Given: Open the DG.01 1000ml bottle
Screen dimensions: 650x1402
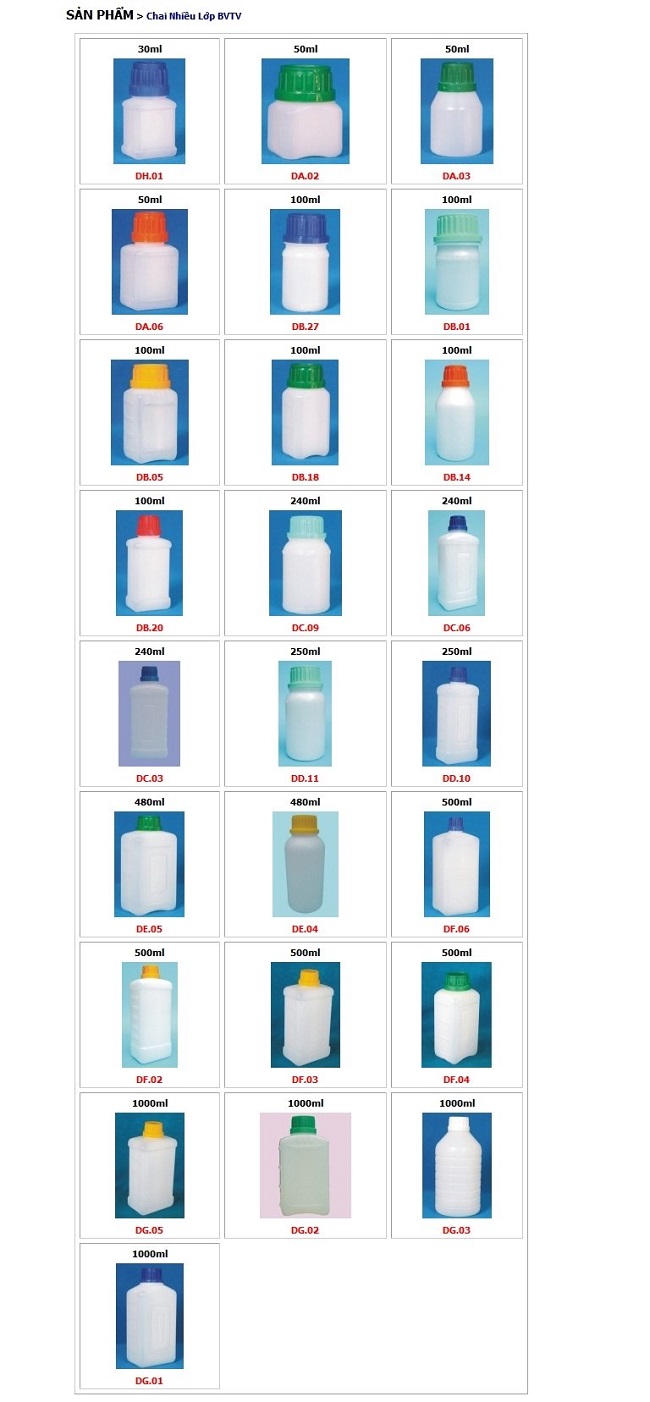Looking at the screenshot, I should (149, 1316).
